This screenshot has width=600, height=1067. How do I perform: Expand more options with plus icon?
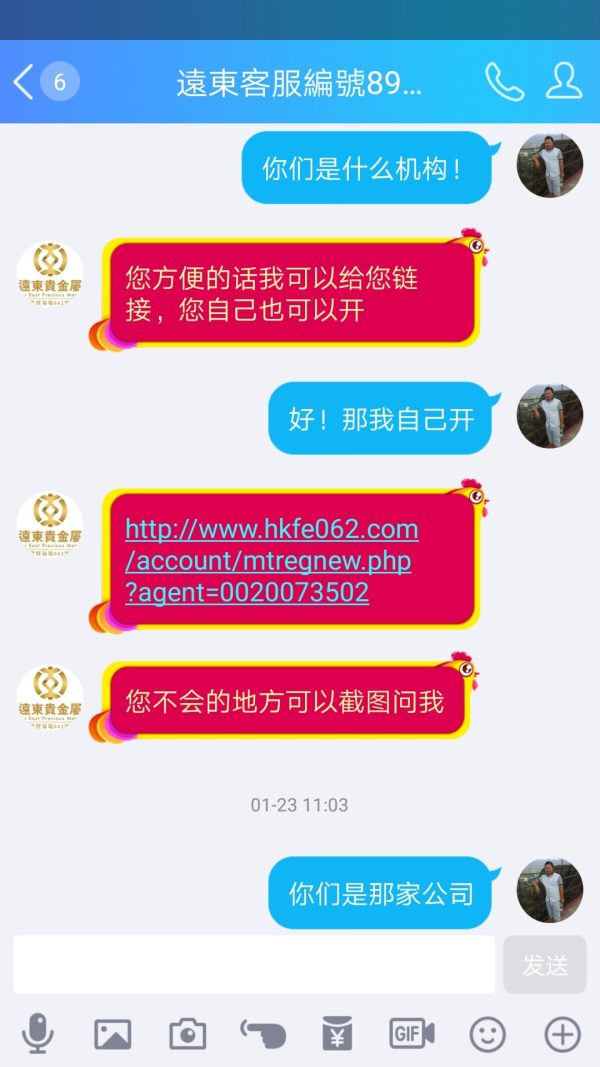pyautogui.click(x=562, y=1033)
